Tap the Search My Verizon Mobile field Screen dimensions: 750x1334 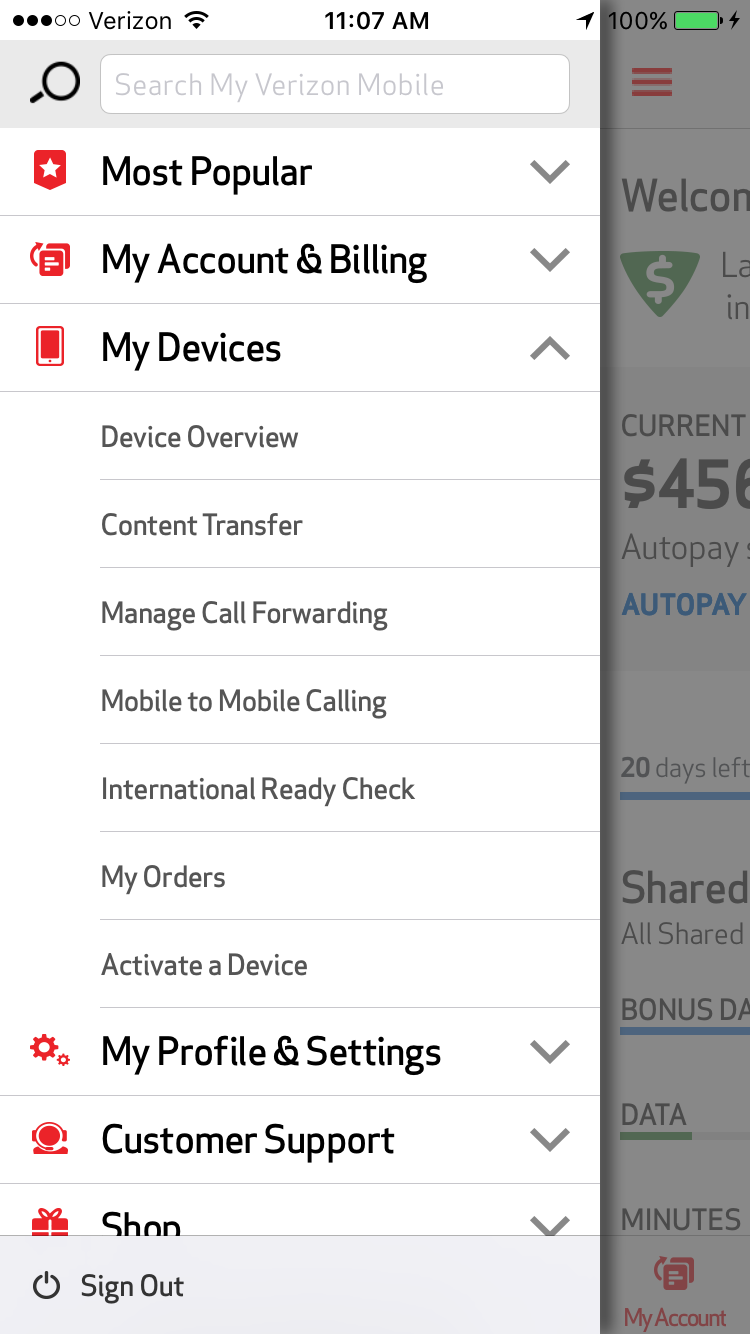[335, 84]
